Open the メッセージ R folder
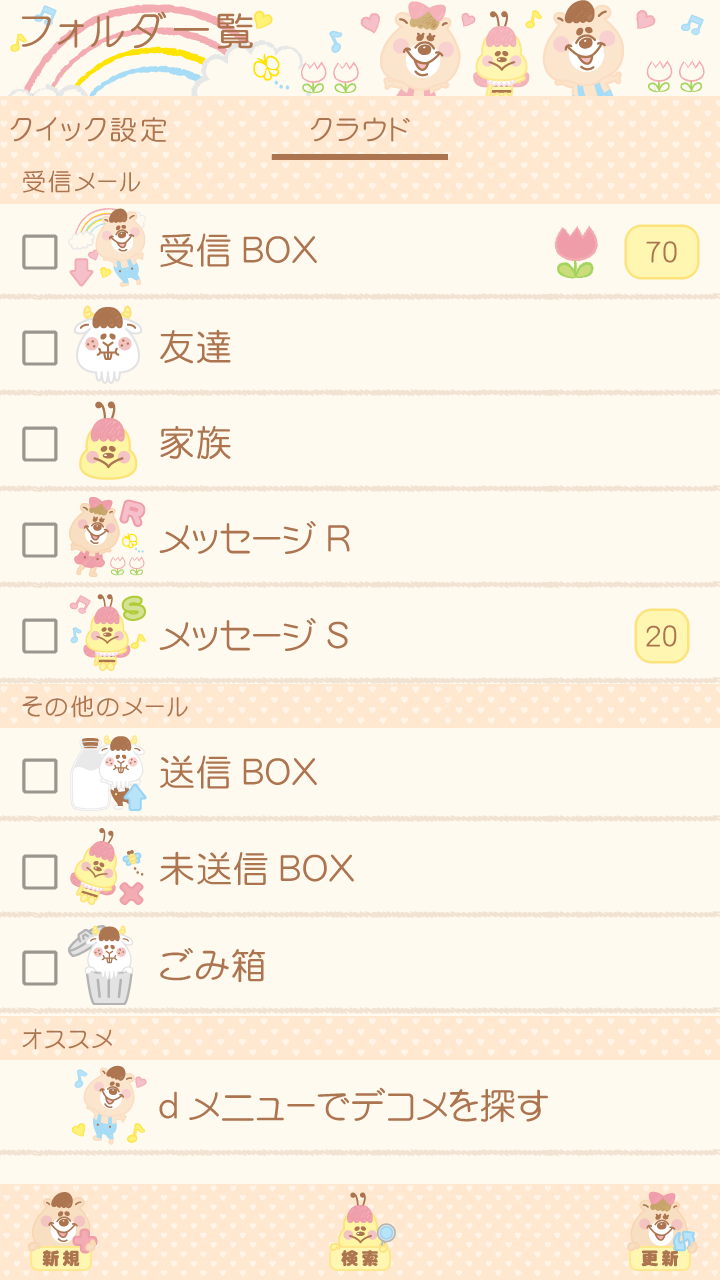Screen dimensions: 720x1280 pos(255,540)
